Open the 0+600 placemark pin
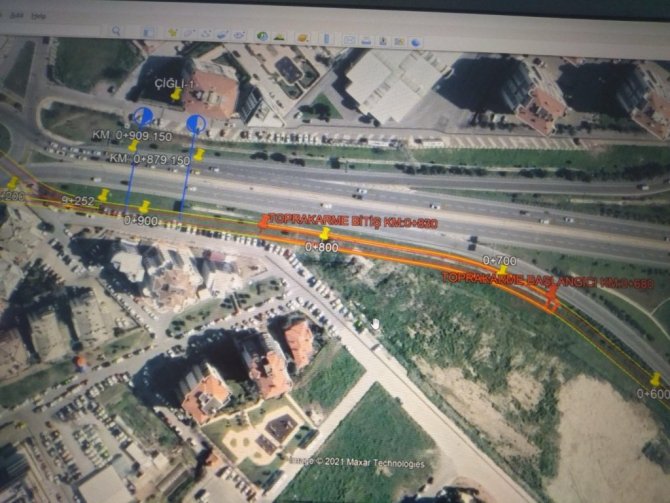Screen dimensions: 670x503 (x=655, y=380)
